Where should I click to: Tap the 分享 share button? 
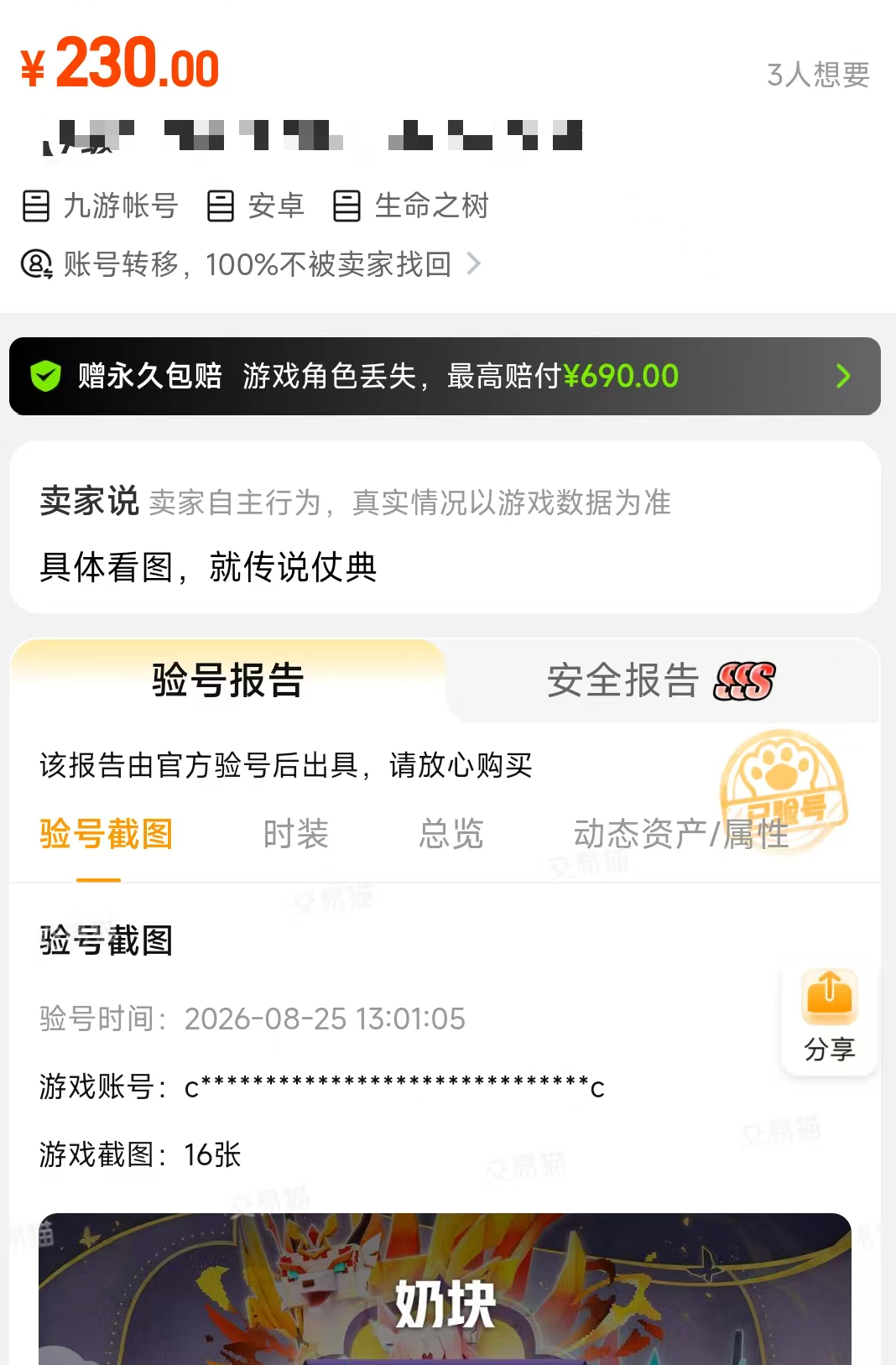click(x=830, y=1018)
